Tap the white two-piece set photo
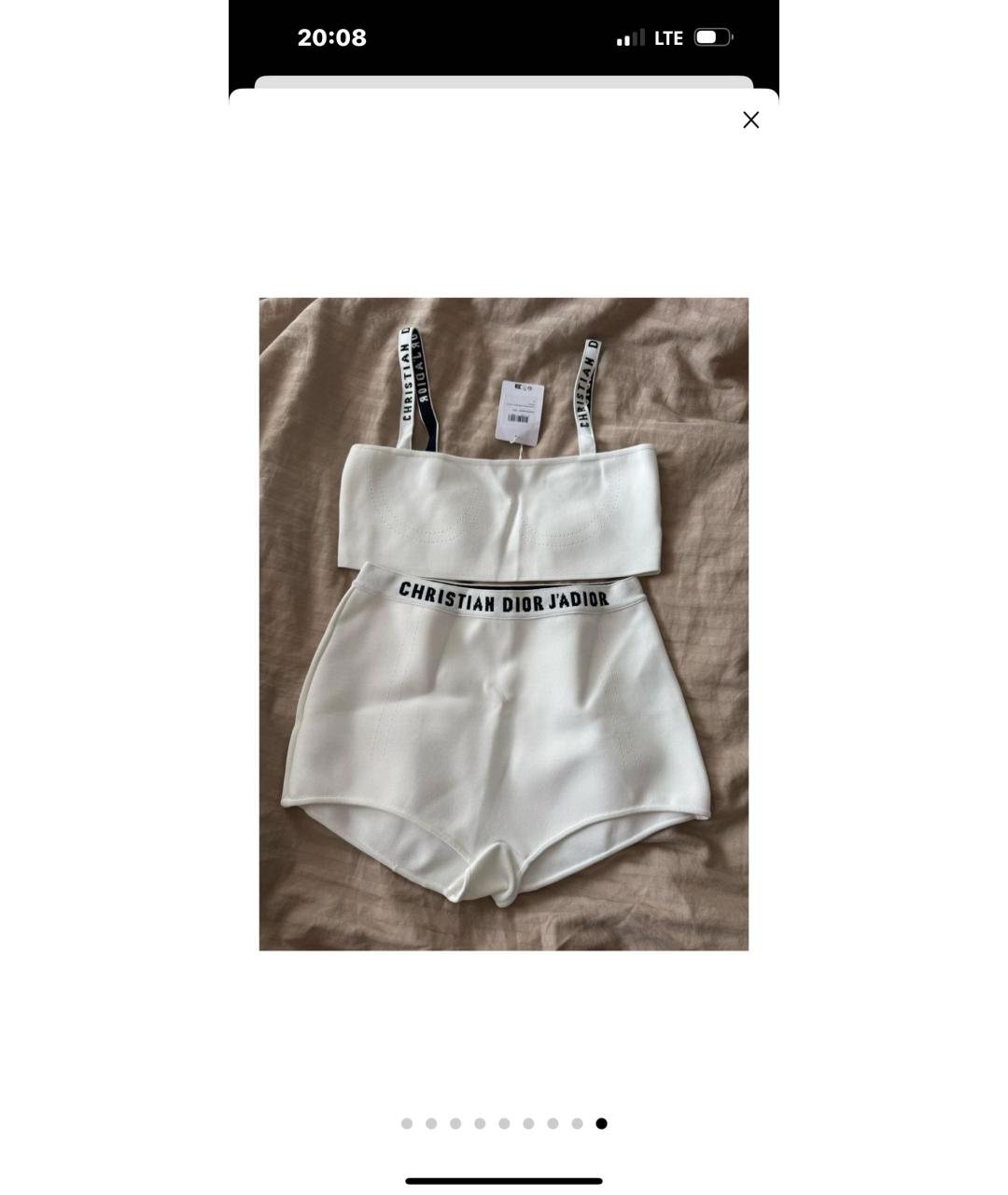This screenshot has height=1195, width=1008. 503,624
